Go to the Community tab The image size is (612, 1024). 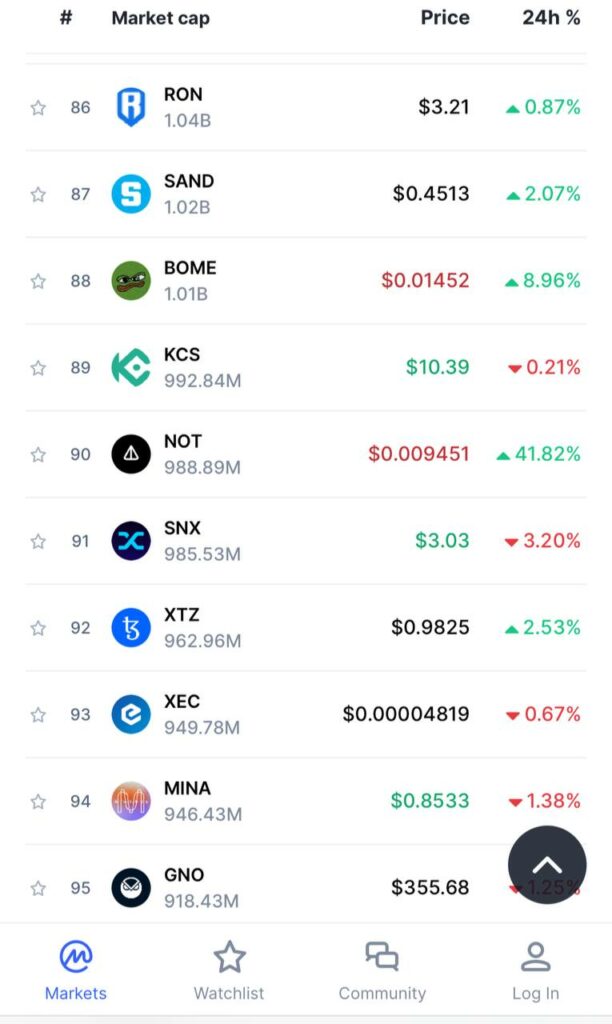(382, 970)
